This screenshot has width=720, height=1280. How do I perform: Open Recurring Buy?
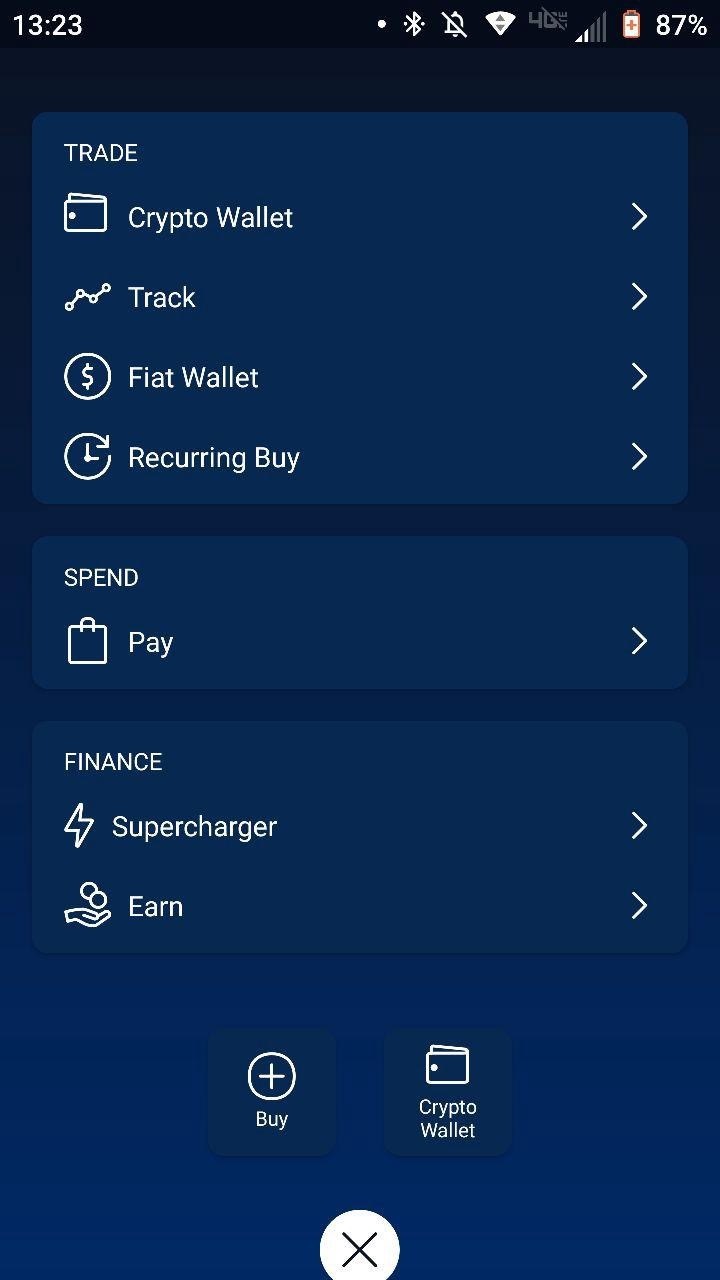click(358, 457)
